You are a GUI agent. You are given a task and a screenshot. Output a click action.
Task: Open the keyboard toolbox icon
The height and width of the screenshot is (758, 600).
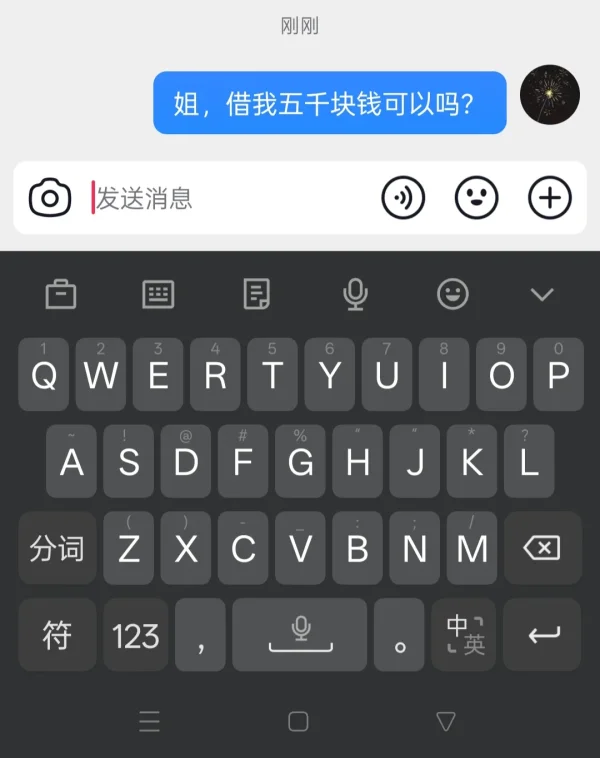pyautogui.click(x=61, y=294)
